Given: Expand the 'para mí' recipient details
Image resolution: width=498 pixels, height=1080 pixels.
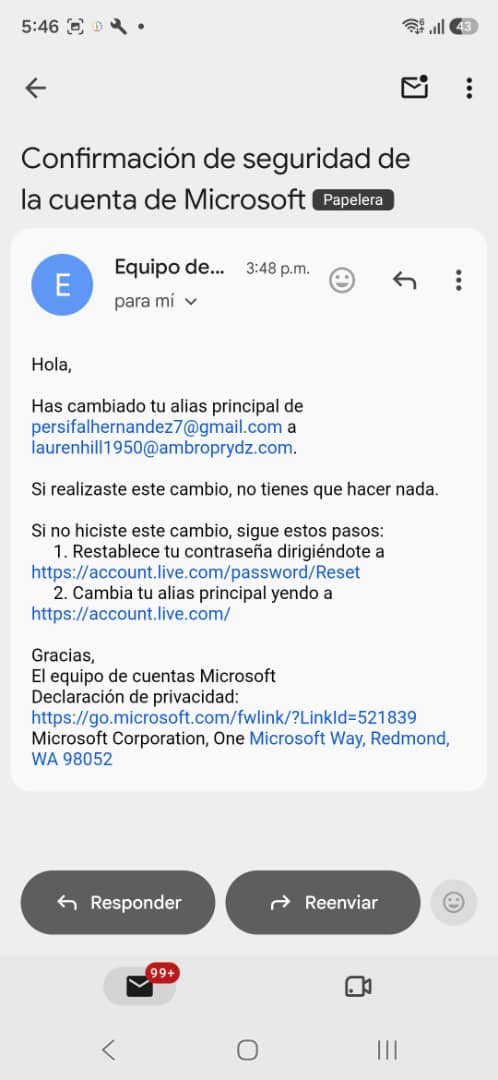Looking at the screenshot, I should pos(156,301).
